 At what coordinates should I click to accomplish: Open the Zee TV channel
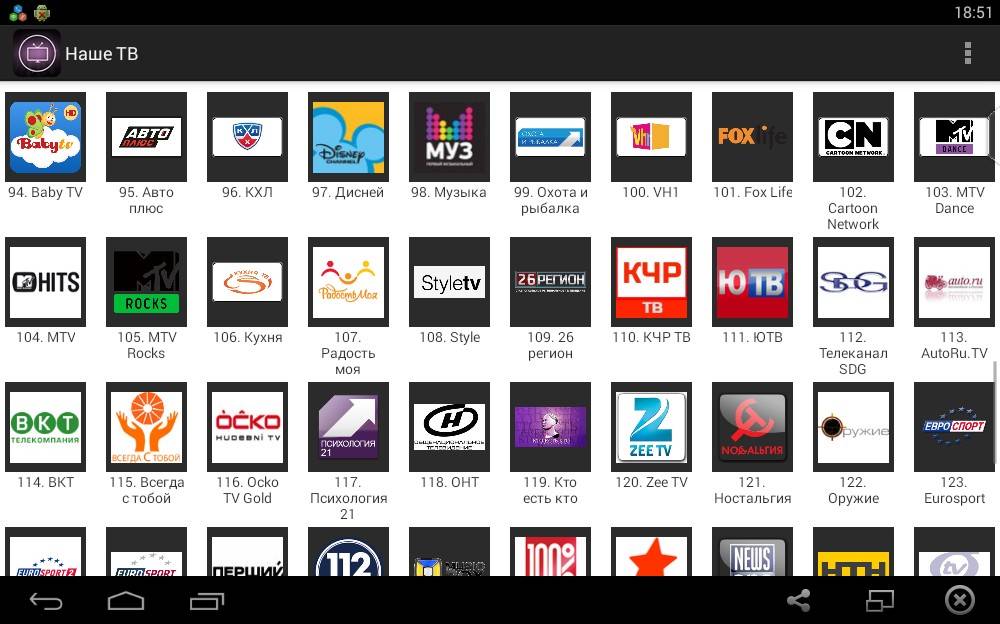click(651, 427)
